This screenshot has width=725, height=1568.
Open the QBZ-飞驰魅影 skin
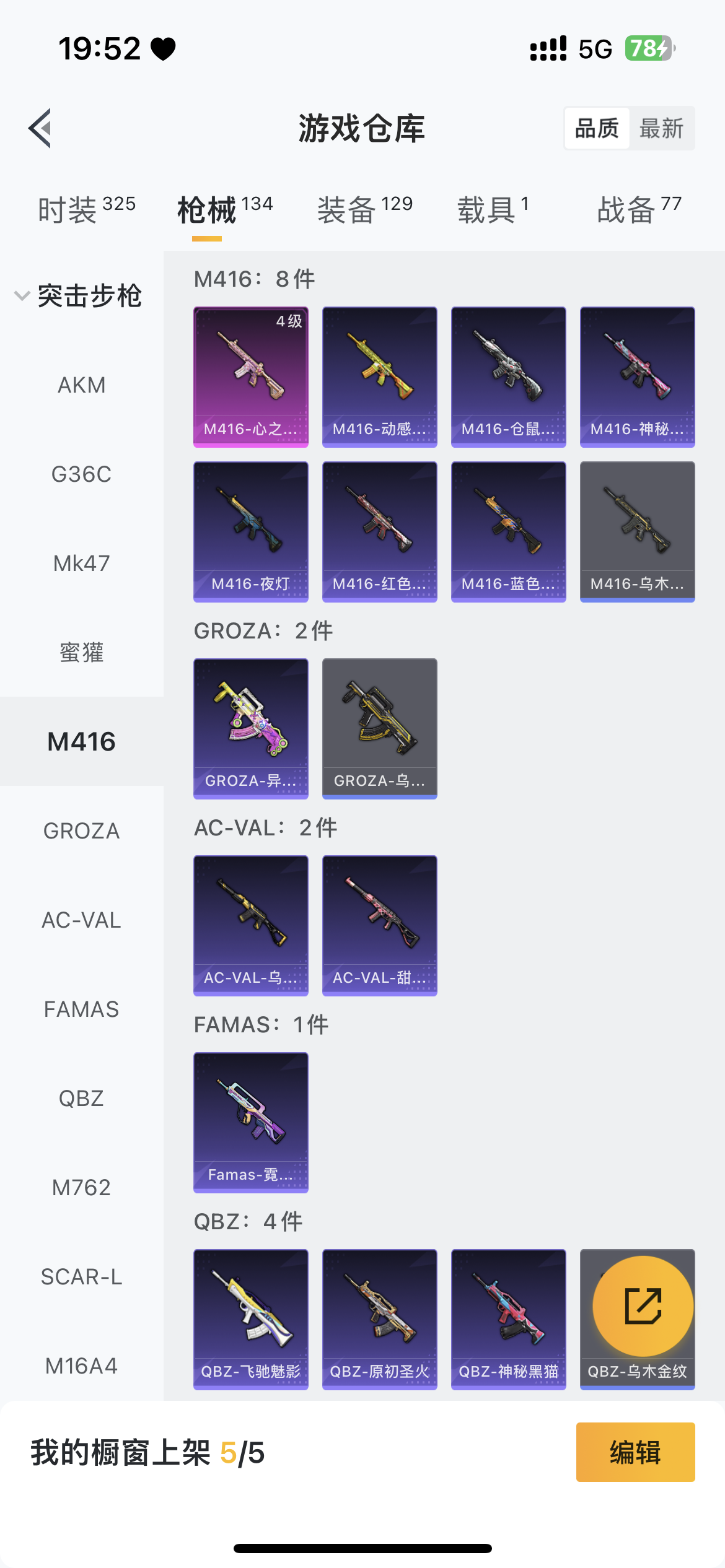(250, 1319)
